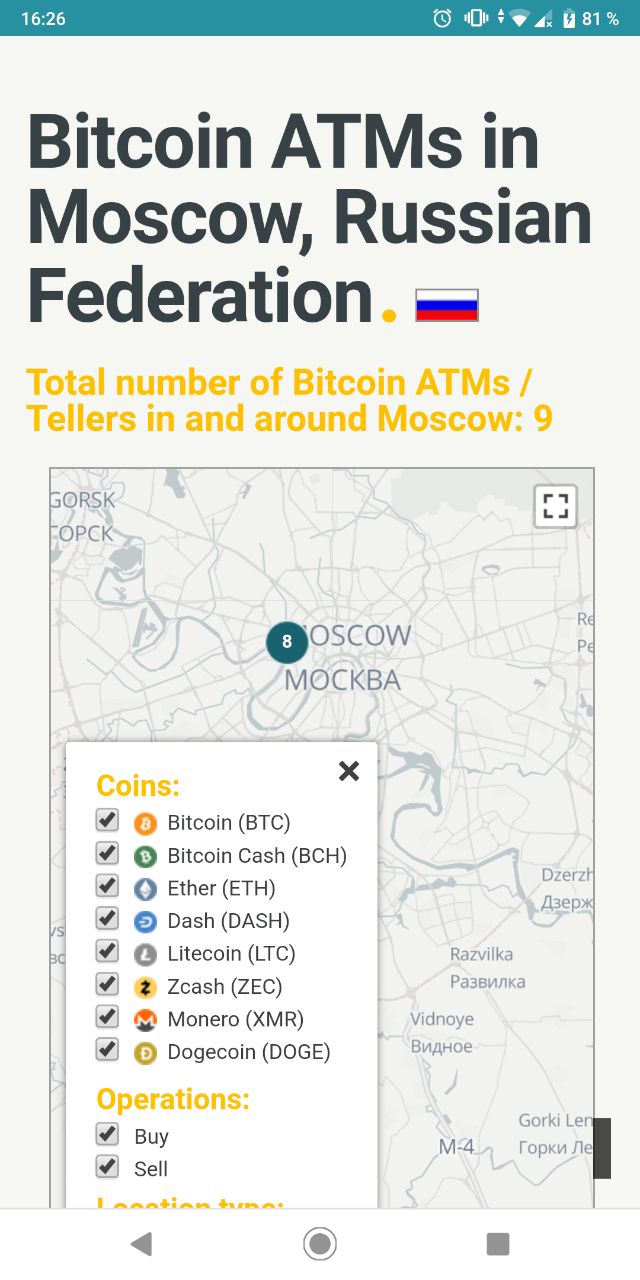Uncheck Bitcoin Cash (BCH) filter
Screen dimensions: 640x1280
[x=107, y=854]
